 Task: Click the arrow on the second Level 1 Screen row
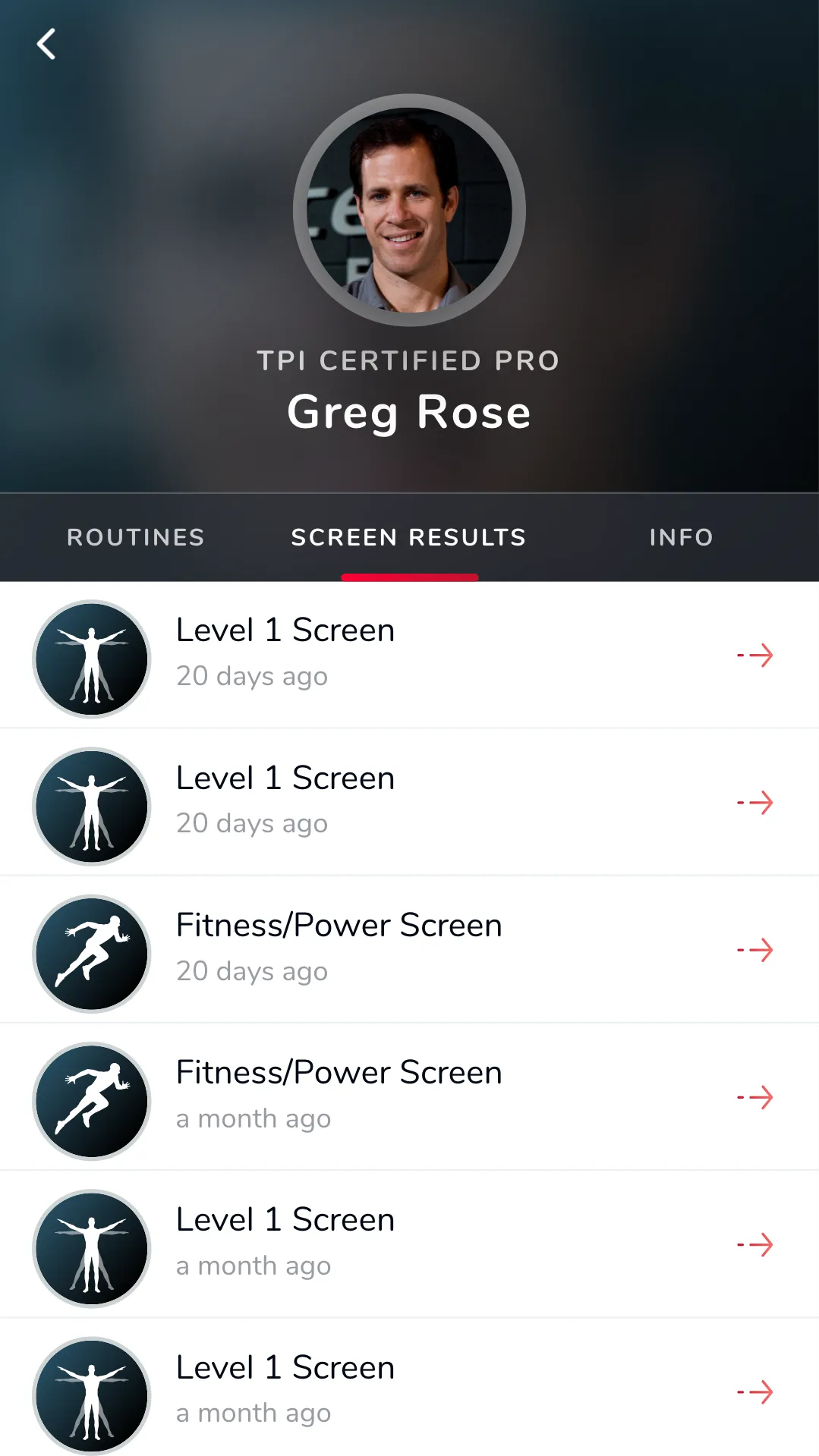(755, 803)
